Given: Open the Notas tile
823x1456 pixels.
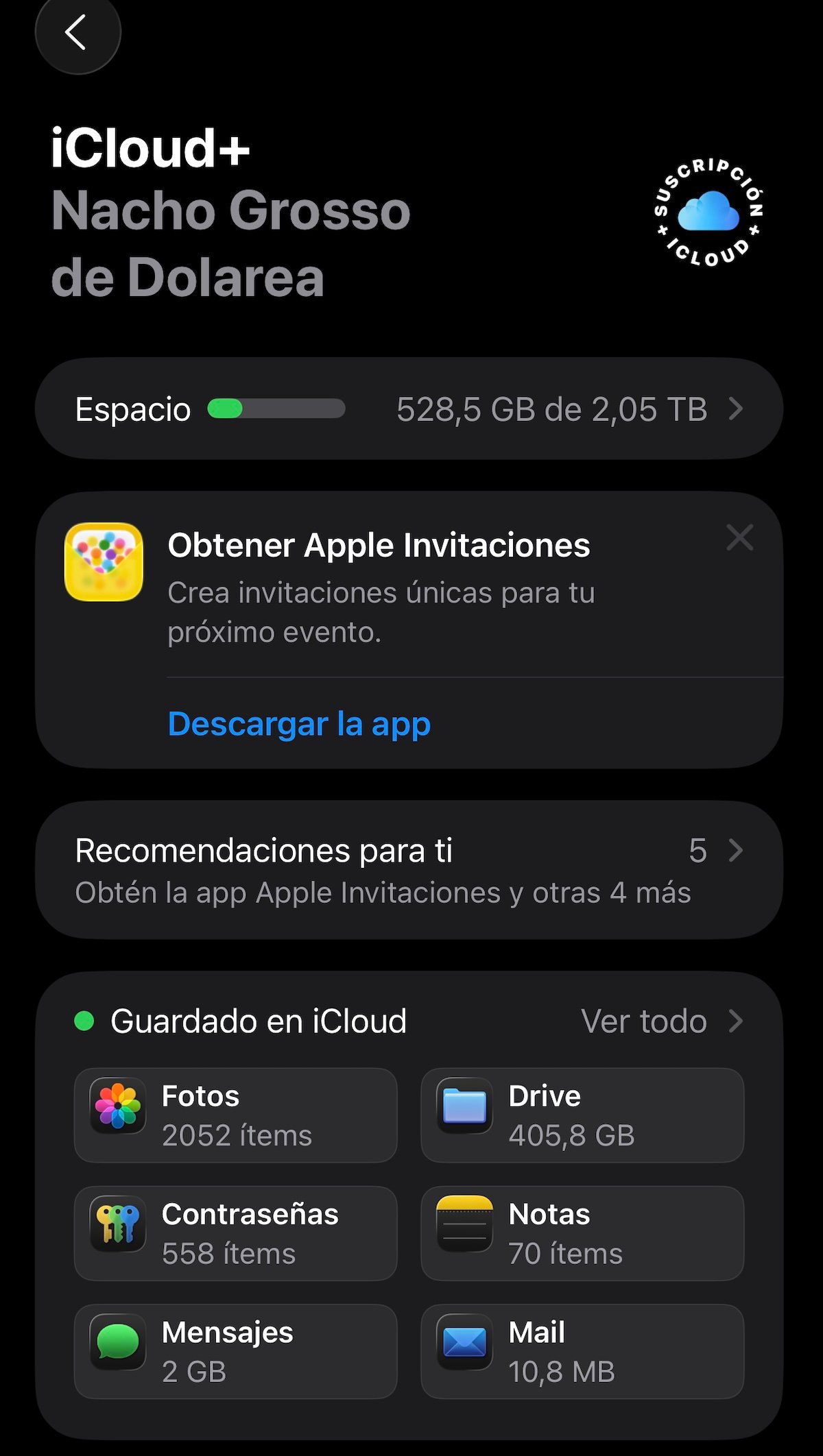Looking at the screenshot, I should [x=582, y=1233].
